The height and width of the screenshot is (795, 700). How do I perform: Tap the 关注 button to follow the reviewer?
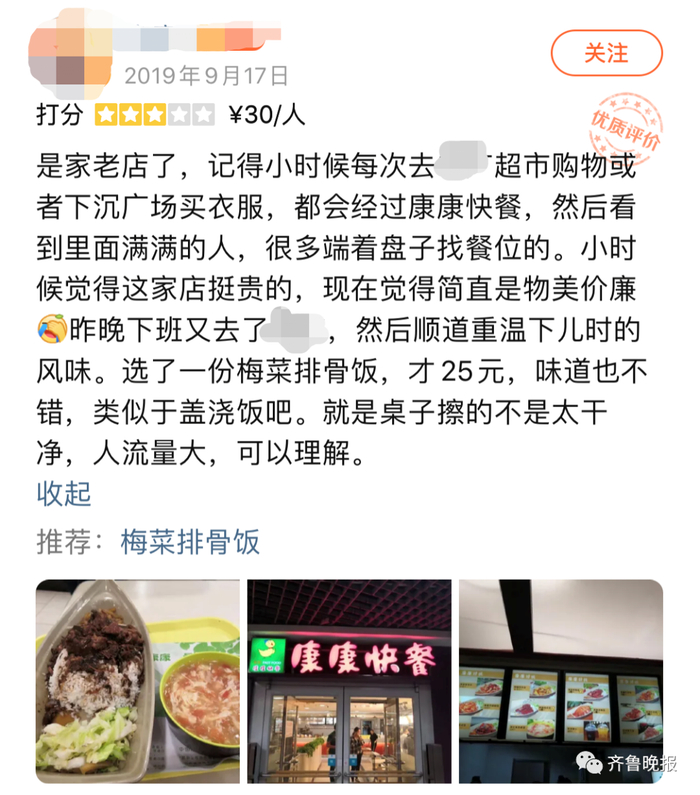(606, 52)
